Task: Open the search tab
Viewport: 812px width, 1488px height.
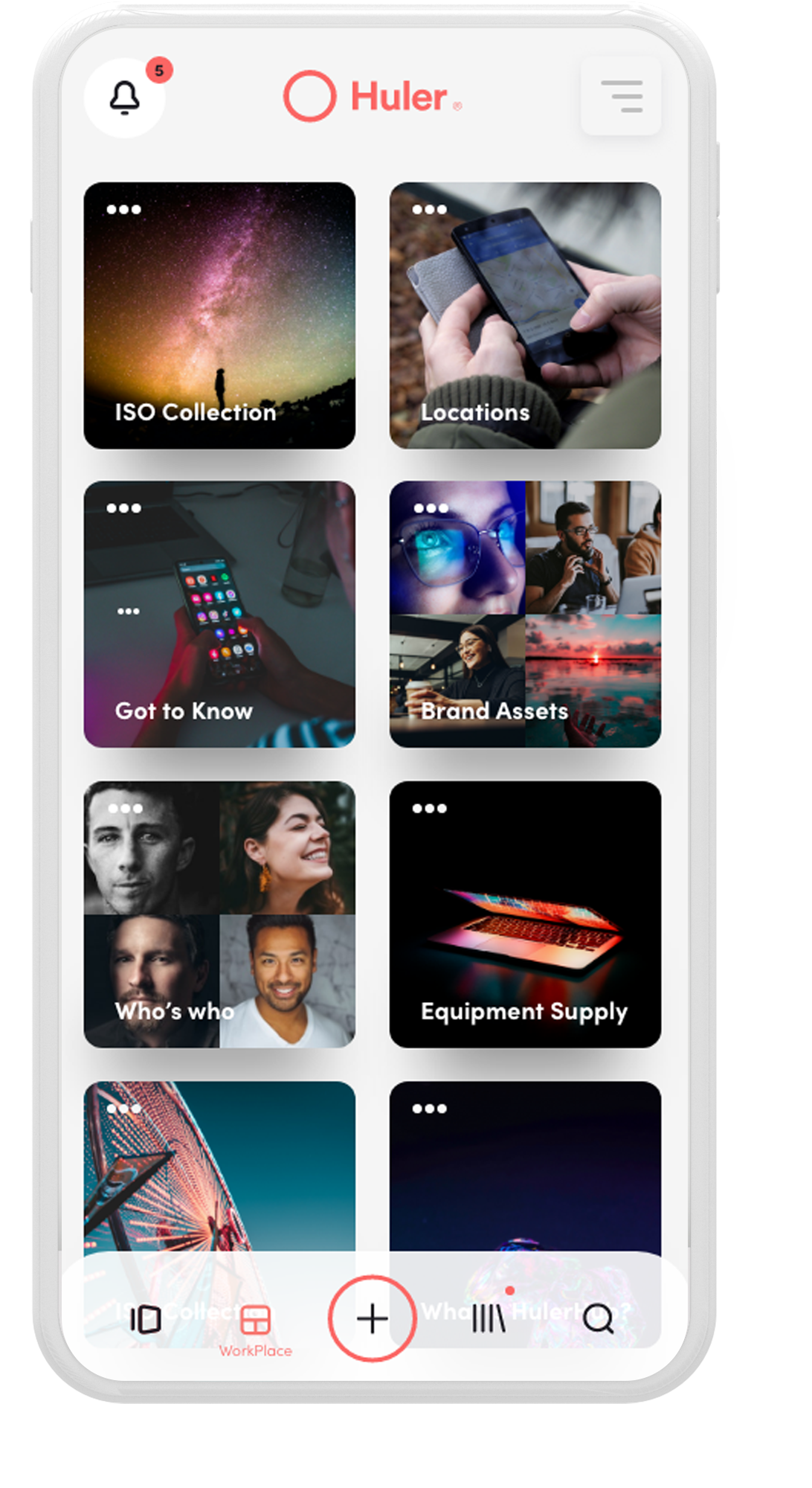Action: point(599,1319)
